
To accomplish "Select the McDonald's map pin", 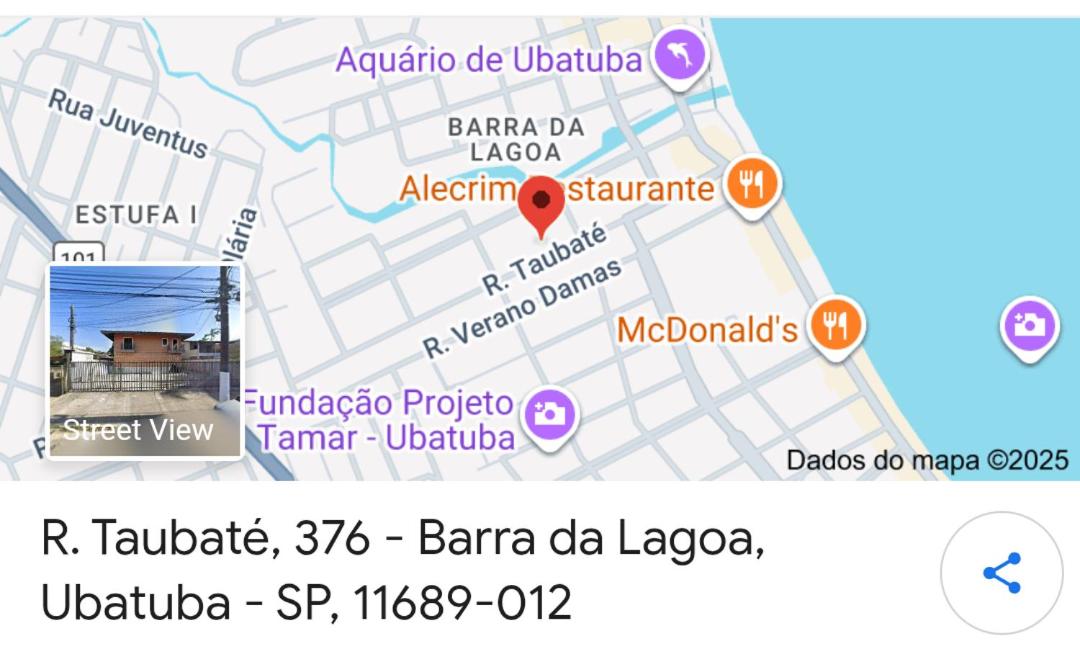I will coord(834,325).
